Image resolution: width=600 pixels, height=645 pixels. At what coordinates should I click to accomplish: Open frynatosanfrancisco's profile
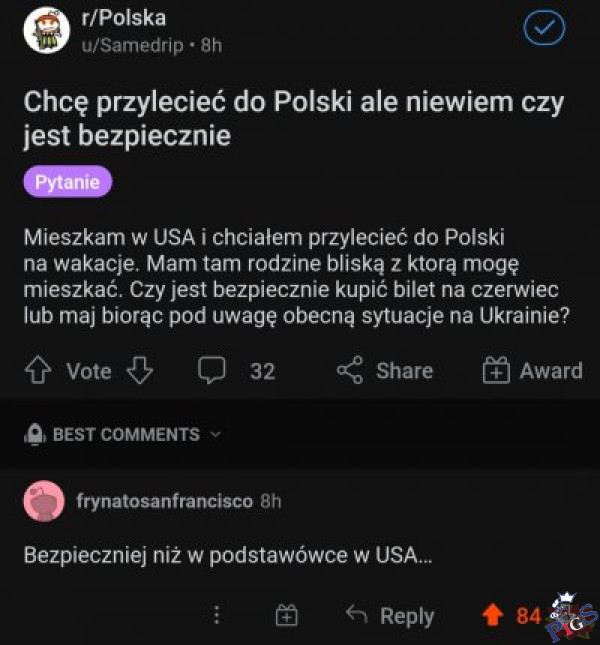(164, 501)
